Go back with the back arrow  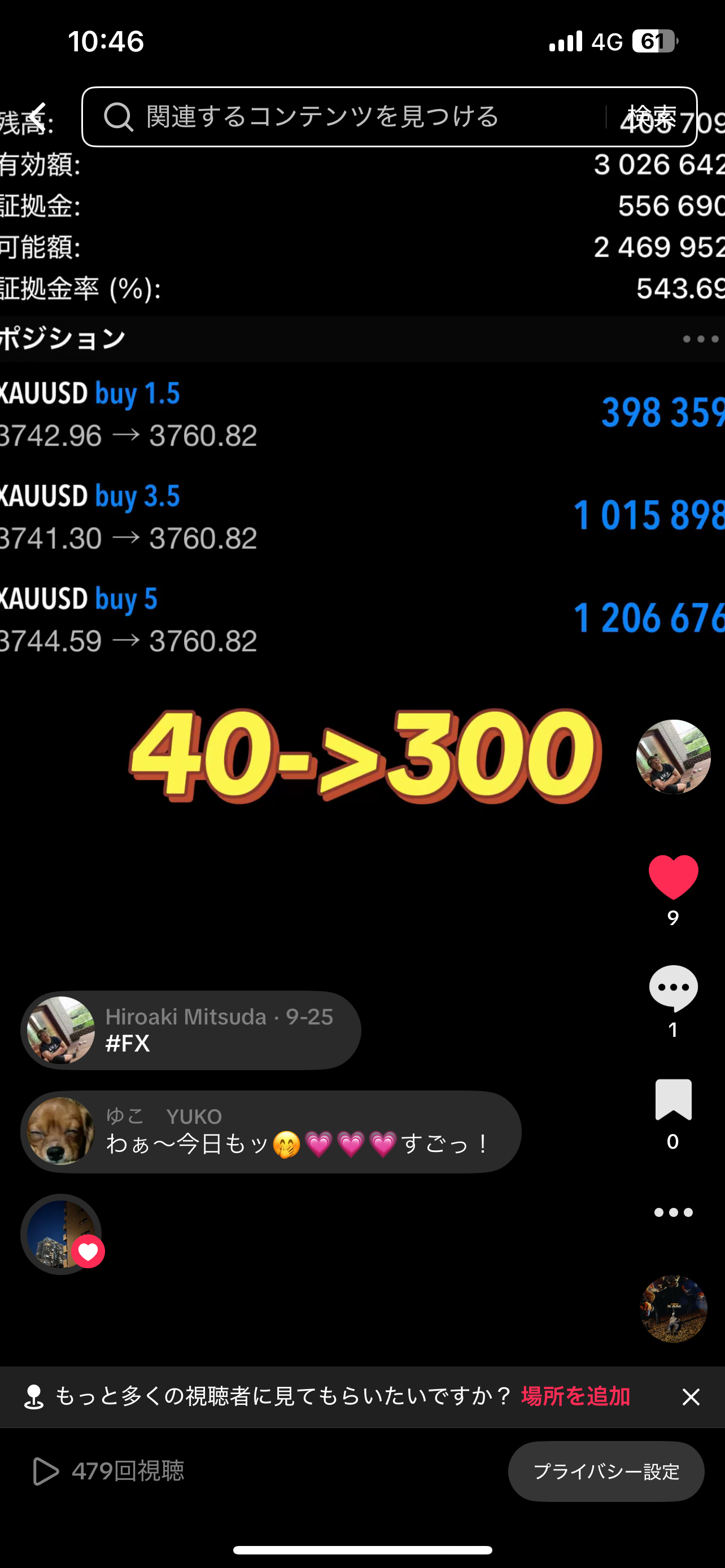pos(38,117)
